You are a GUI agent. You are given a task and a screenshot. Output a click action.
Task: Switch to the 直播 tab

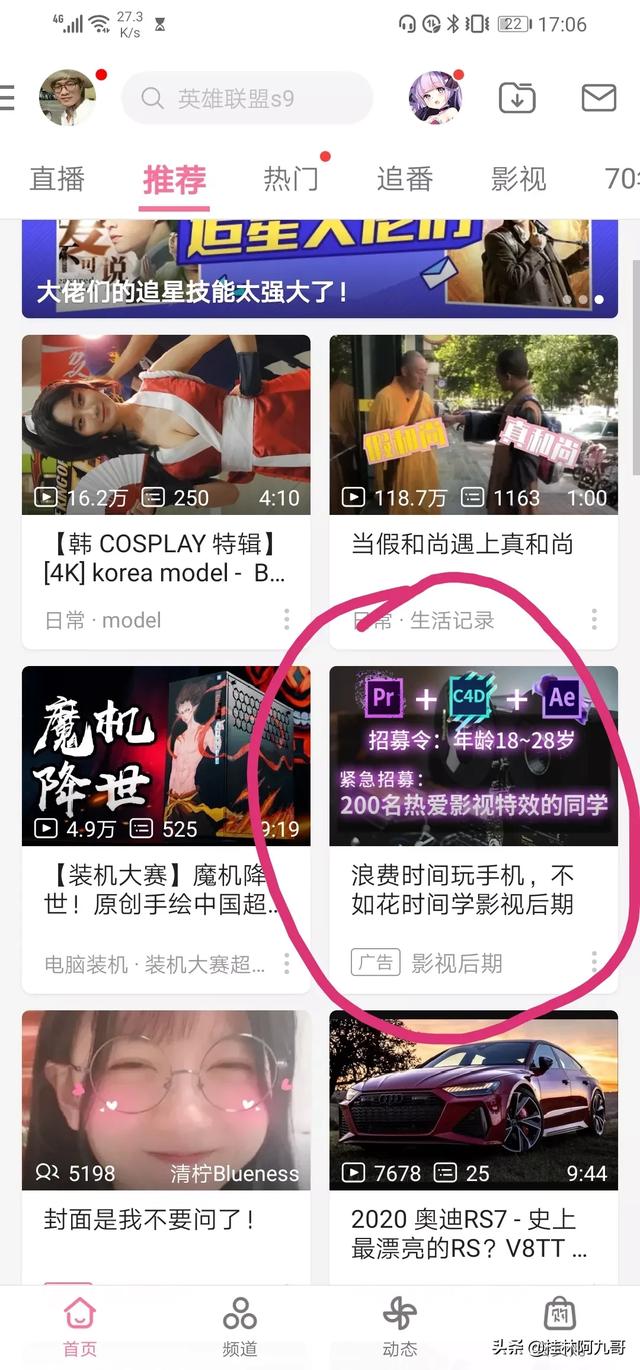tap(57, 179)
